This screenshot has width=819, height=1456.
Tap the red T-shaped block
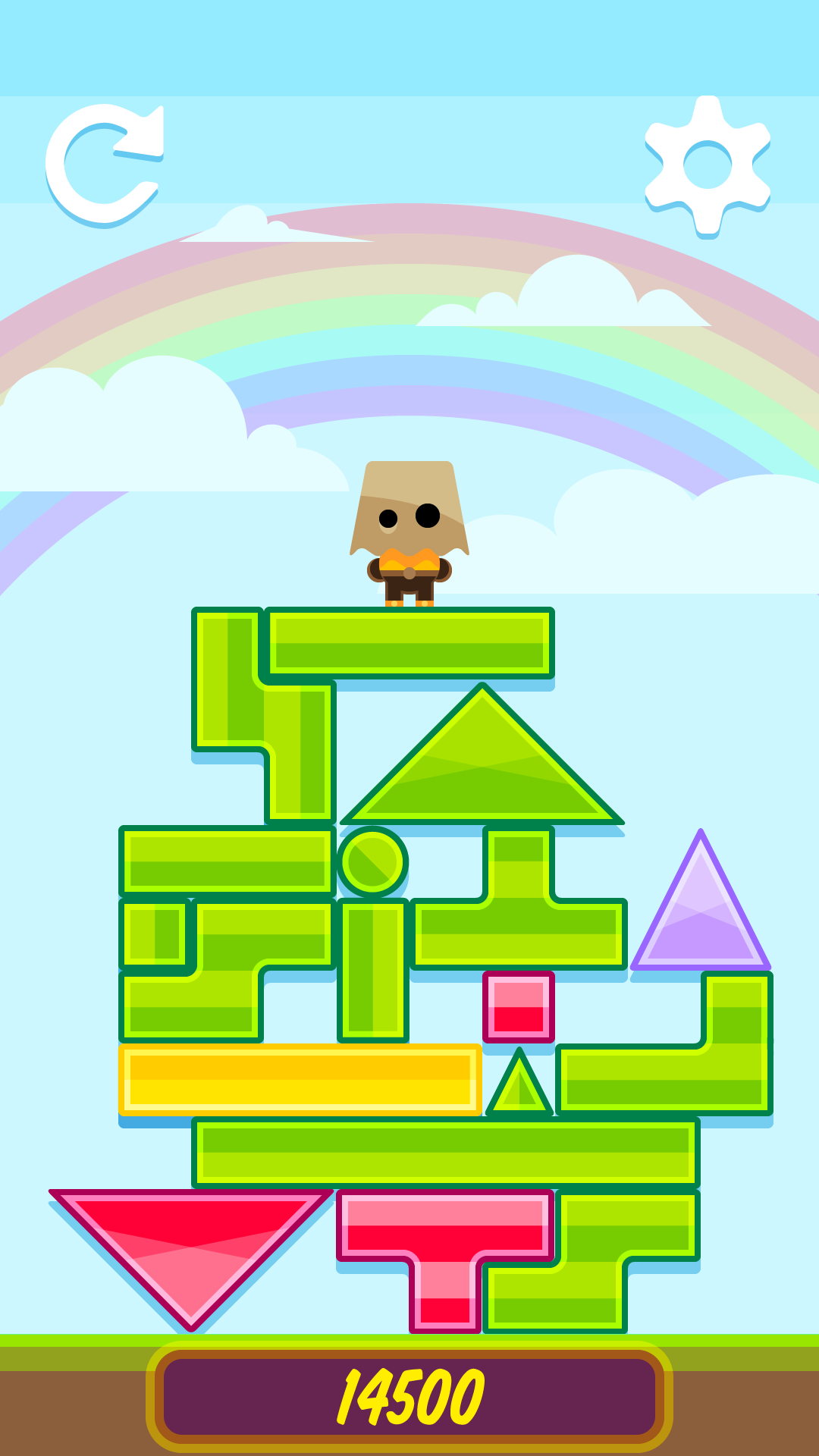[445, 1236]
